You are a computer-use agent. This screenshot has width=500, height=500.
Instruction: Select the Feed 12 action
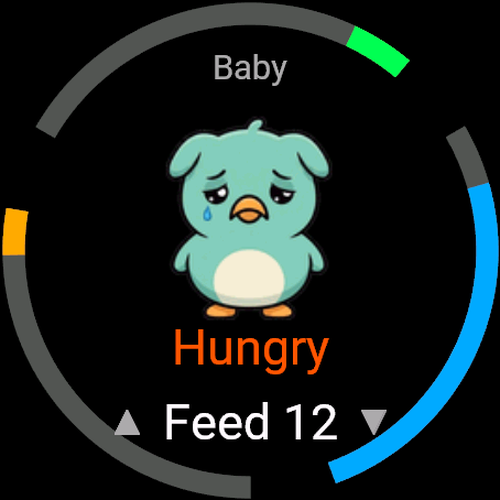pyautogui.click(x=251, y=421)
